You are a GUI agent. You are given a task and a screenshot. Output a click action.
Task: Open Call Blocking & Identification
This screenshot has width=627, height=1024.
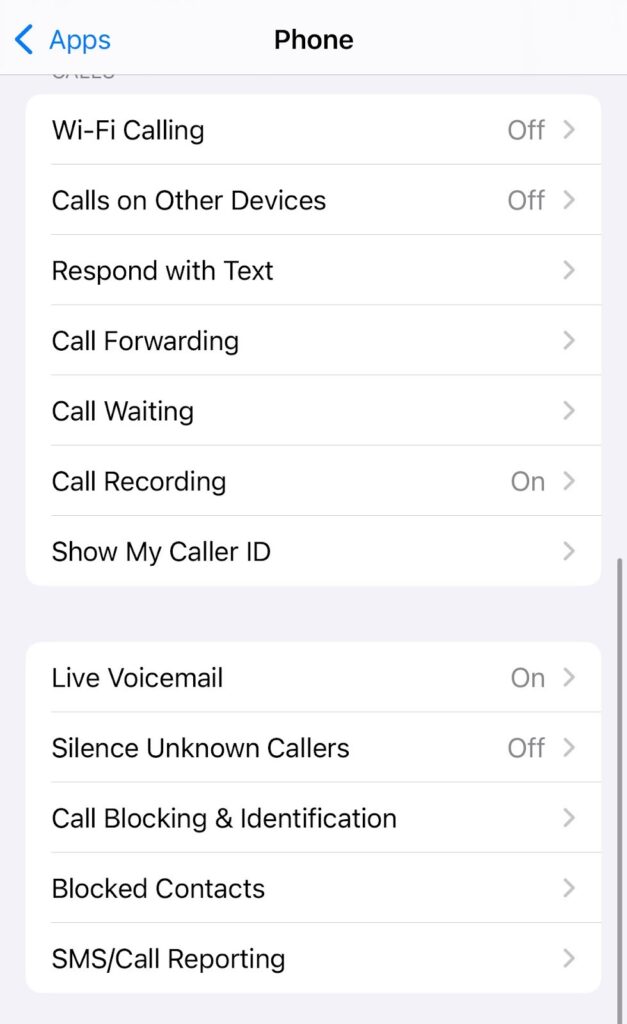click(x=312, y=818)
